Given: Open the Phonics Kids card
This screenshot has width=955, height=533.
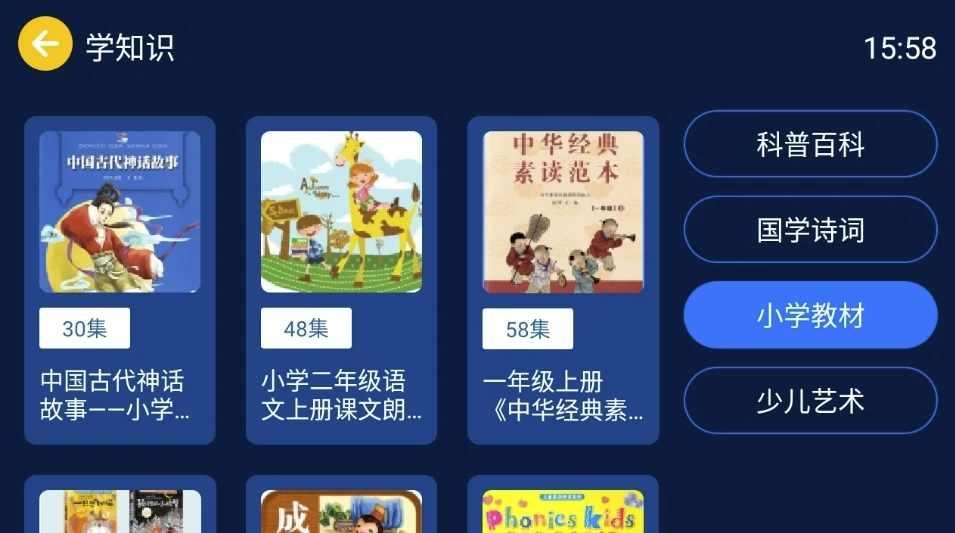Looking at the screenshot, I should tap(563, 510).
